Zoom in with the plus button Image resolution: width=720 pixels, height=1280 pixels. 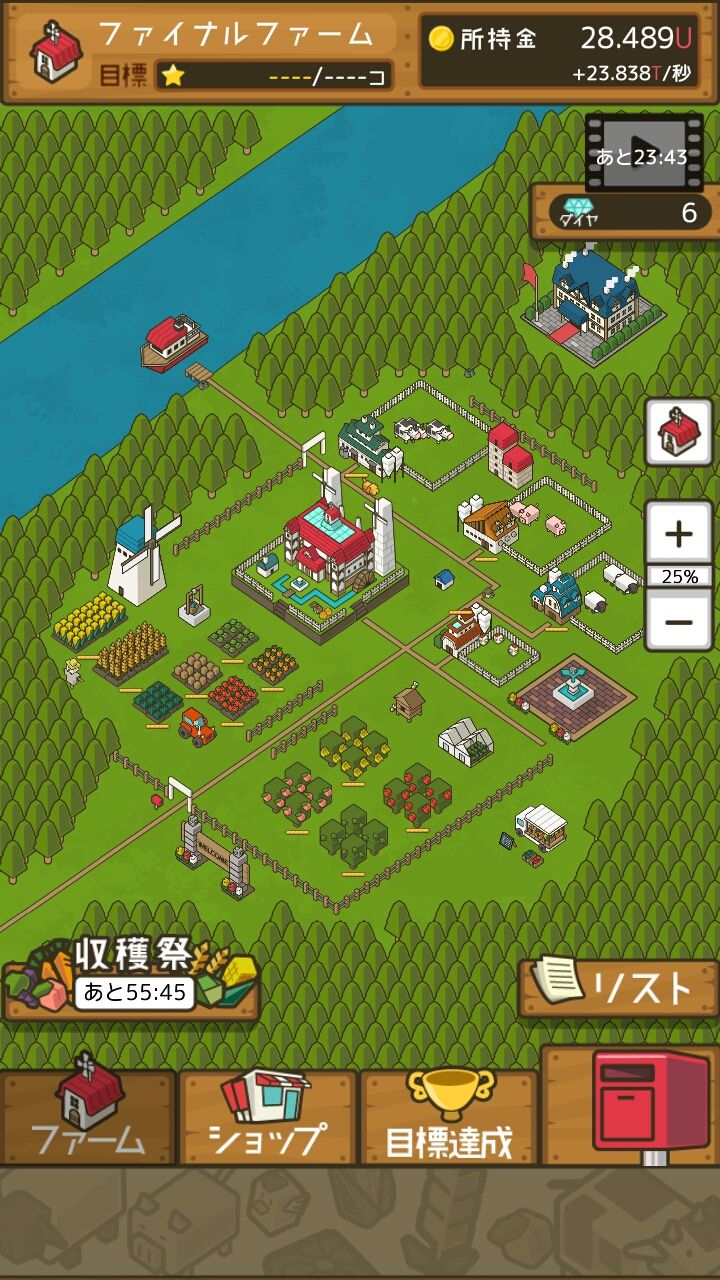679,531
